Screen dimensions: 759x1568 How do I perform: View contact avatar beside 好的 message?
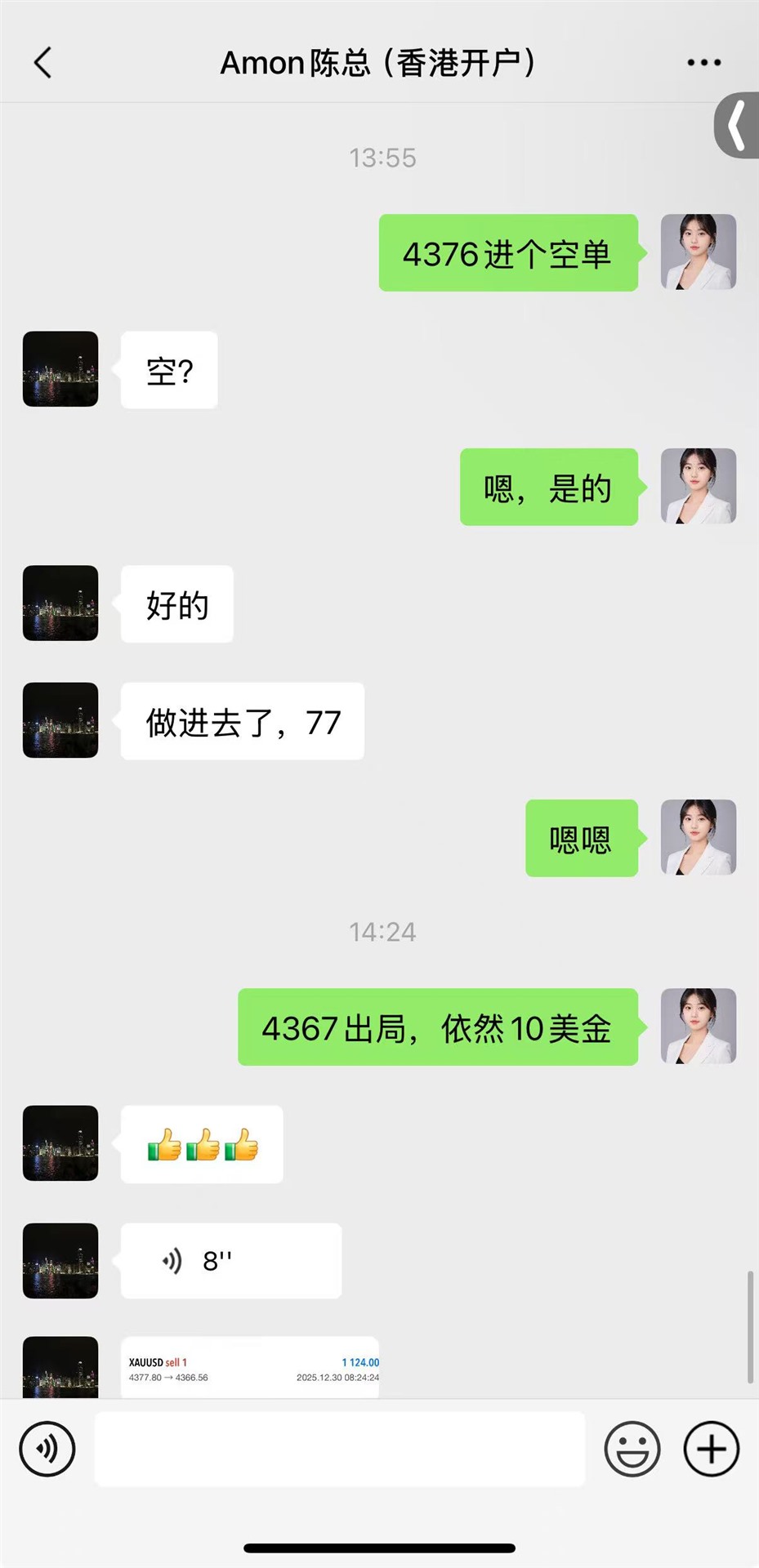60,604
